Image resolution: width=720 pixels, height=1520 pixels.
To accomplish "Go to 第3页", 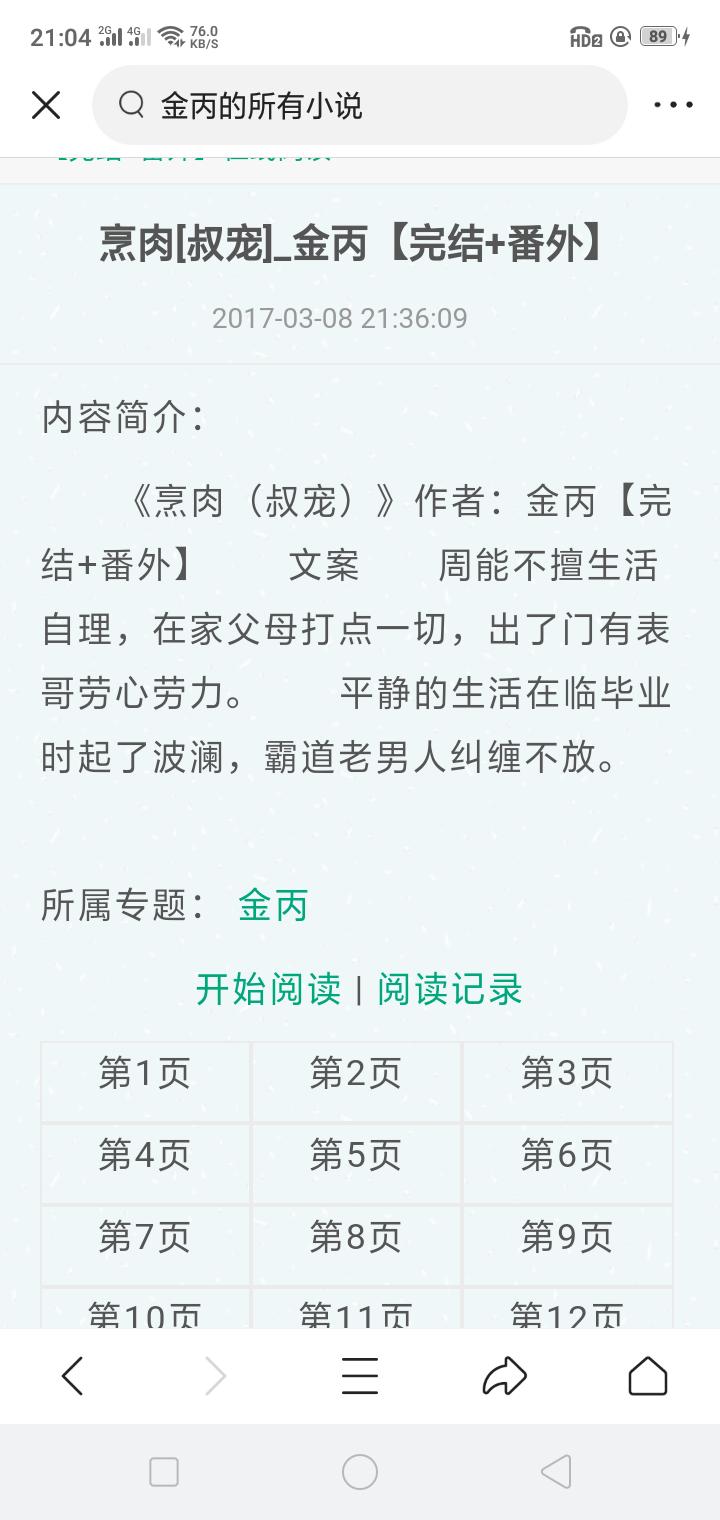I will point(567,1074).
